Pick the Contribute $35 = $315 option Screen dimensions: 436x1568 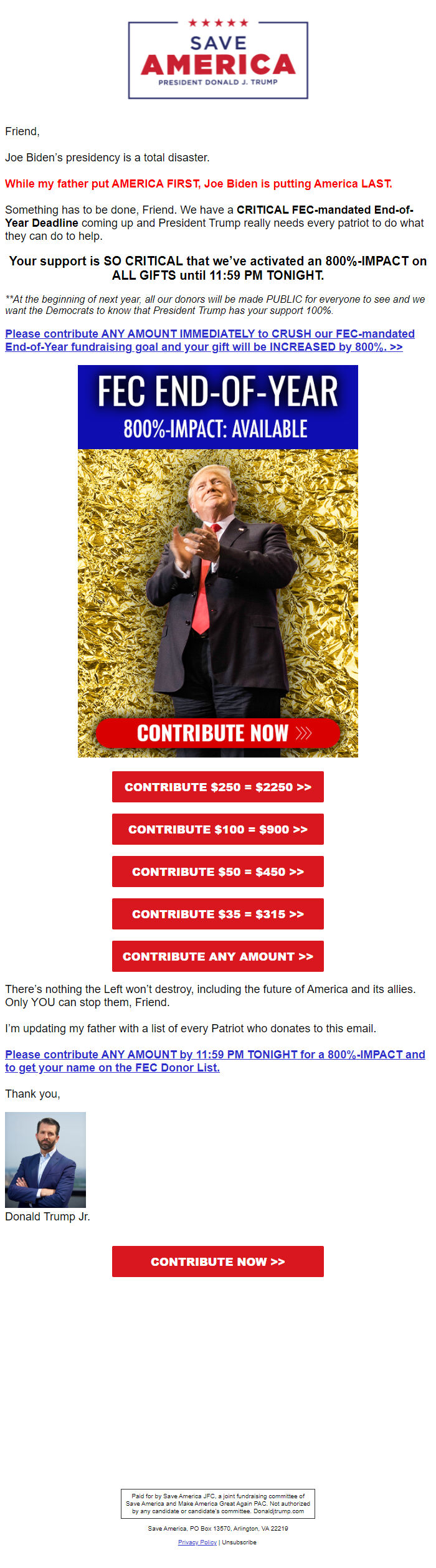217,914
